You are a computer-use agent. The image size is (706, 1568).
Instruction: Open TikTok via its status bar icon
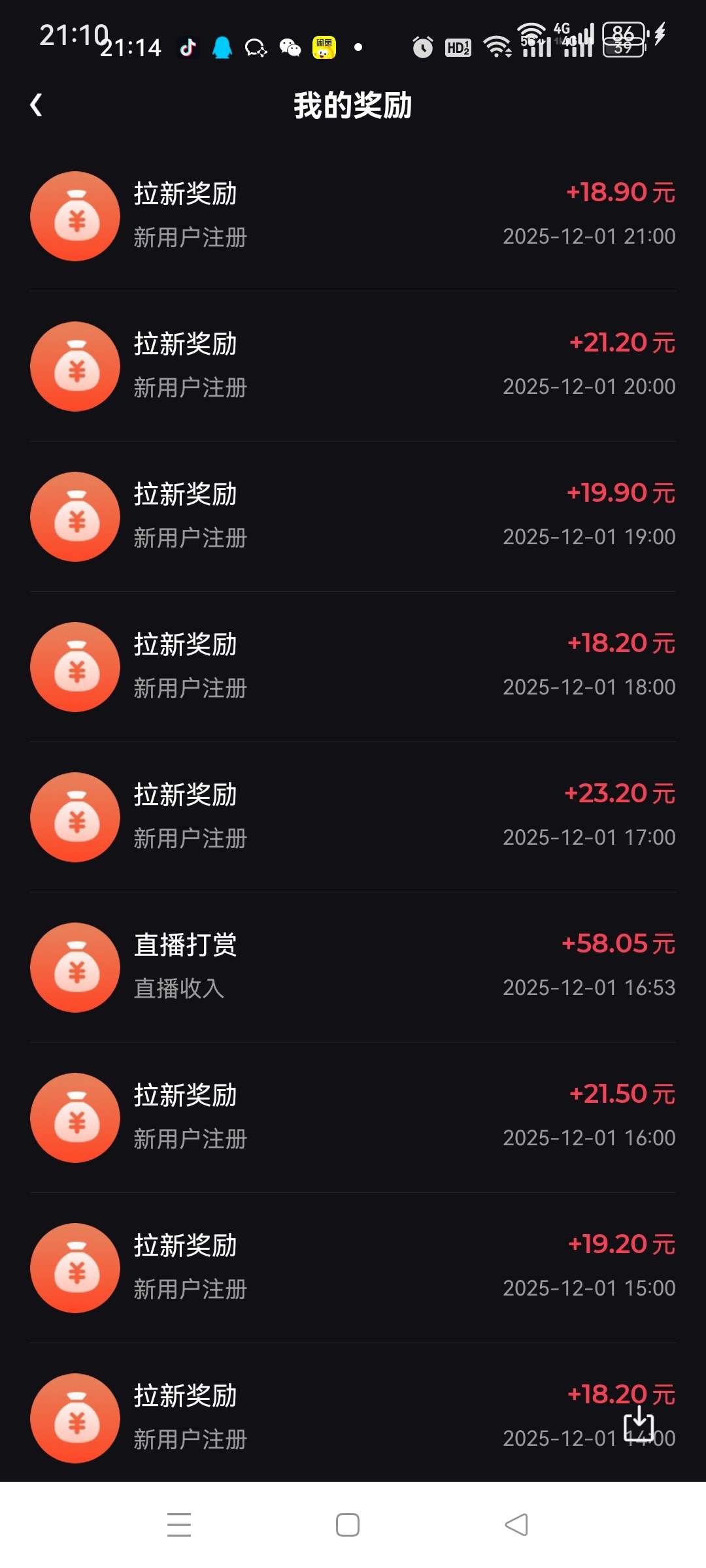click(x=188, y=48)
